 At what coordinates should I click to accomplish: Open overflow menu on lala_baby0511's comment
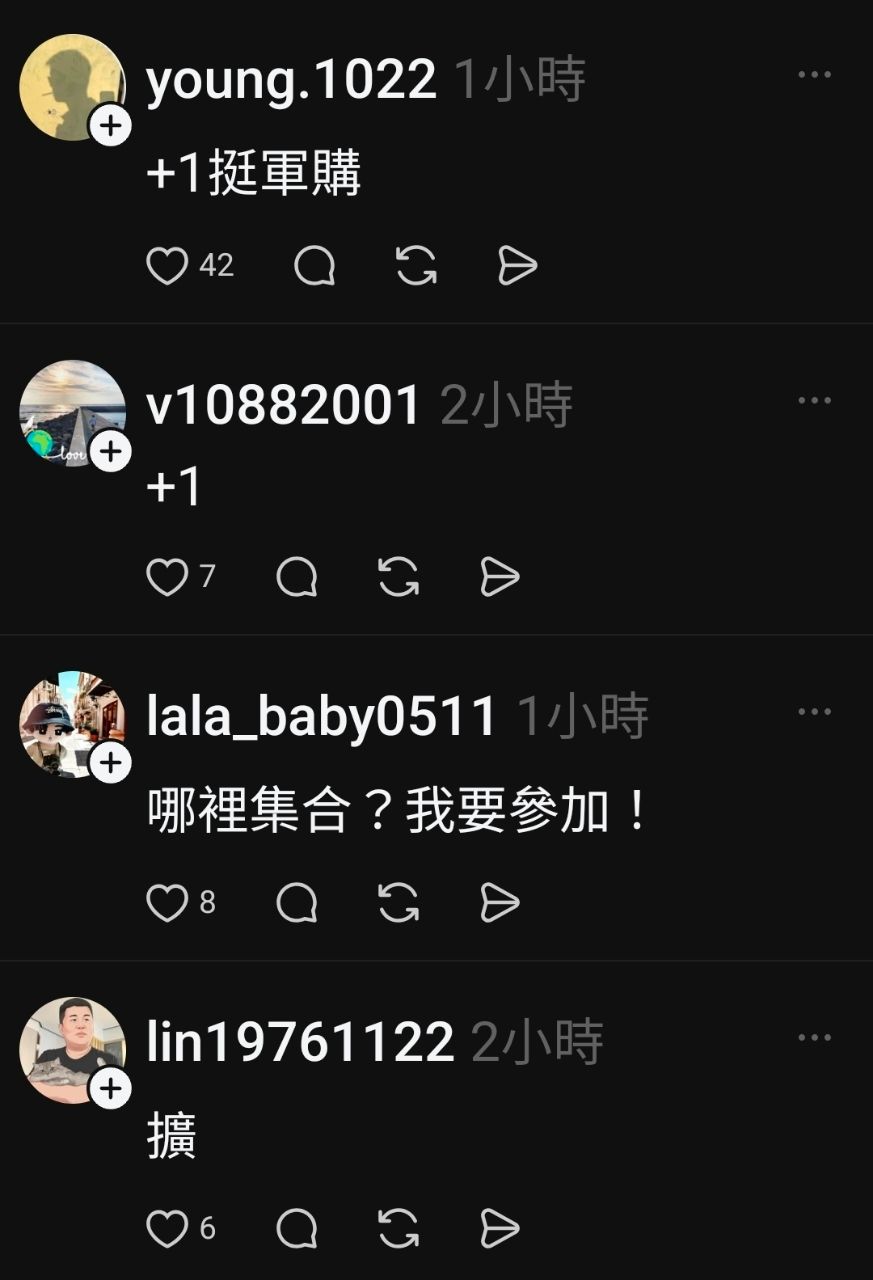[x=814, y=712]
